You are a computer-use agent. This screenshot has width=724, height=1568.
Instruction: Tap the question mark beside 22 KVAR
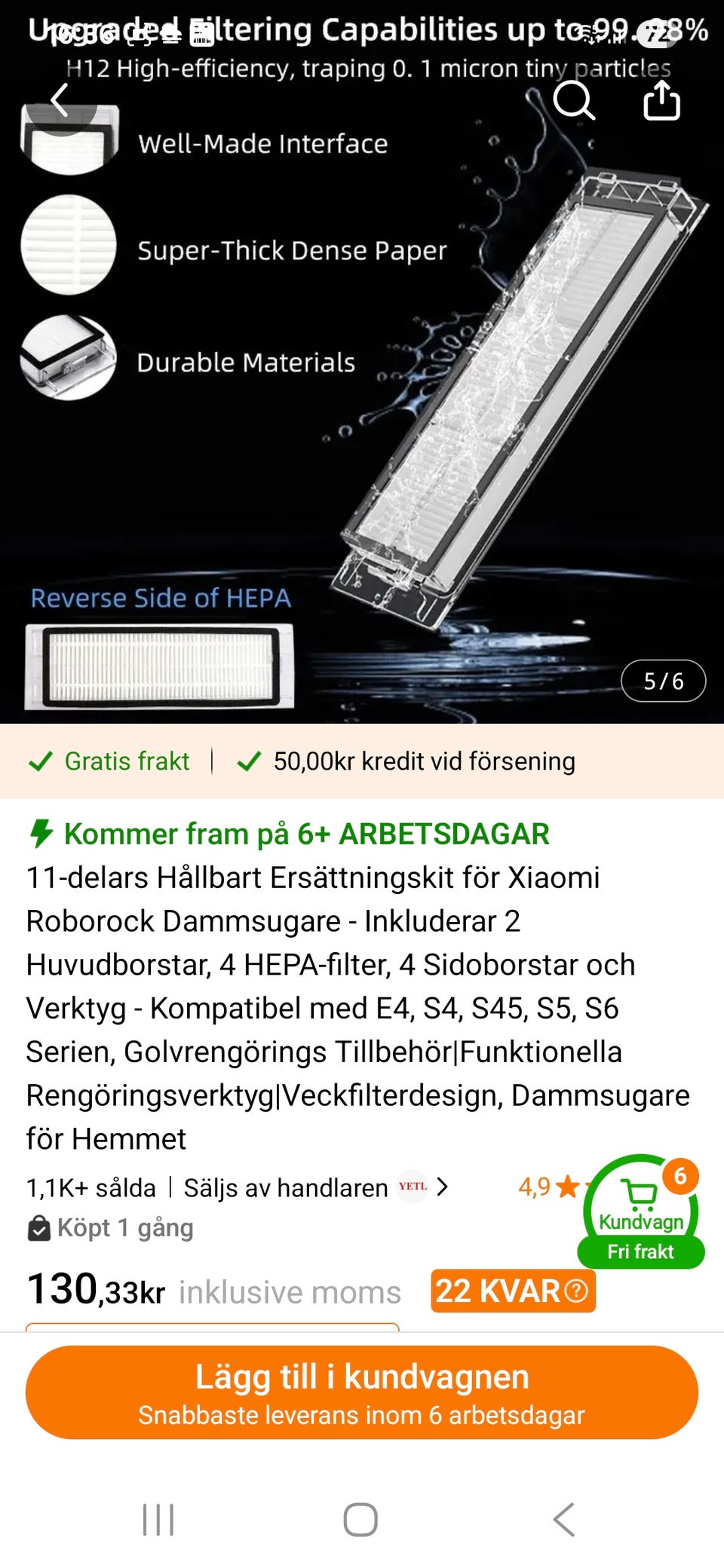pyautogui.click(x=575, y=1291)
